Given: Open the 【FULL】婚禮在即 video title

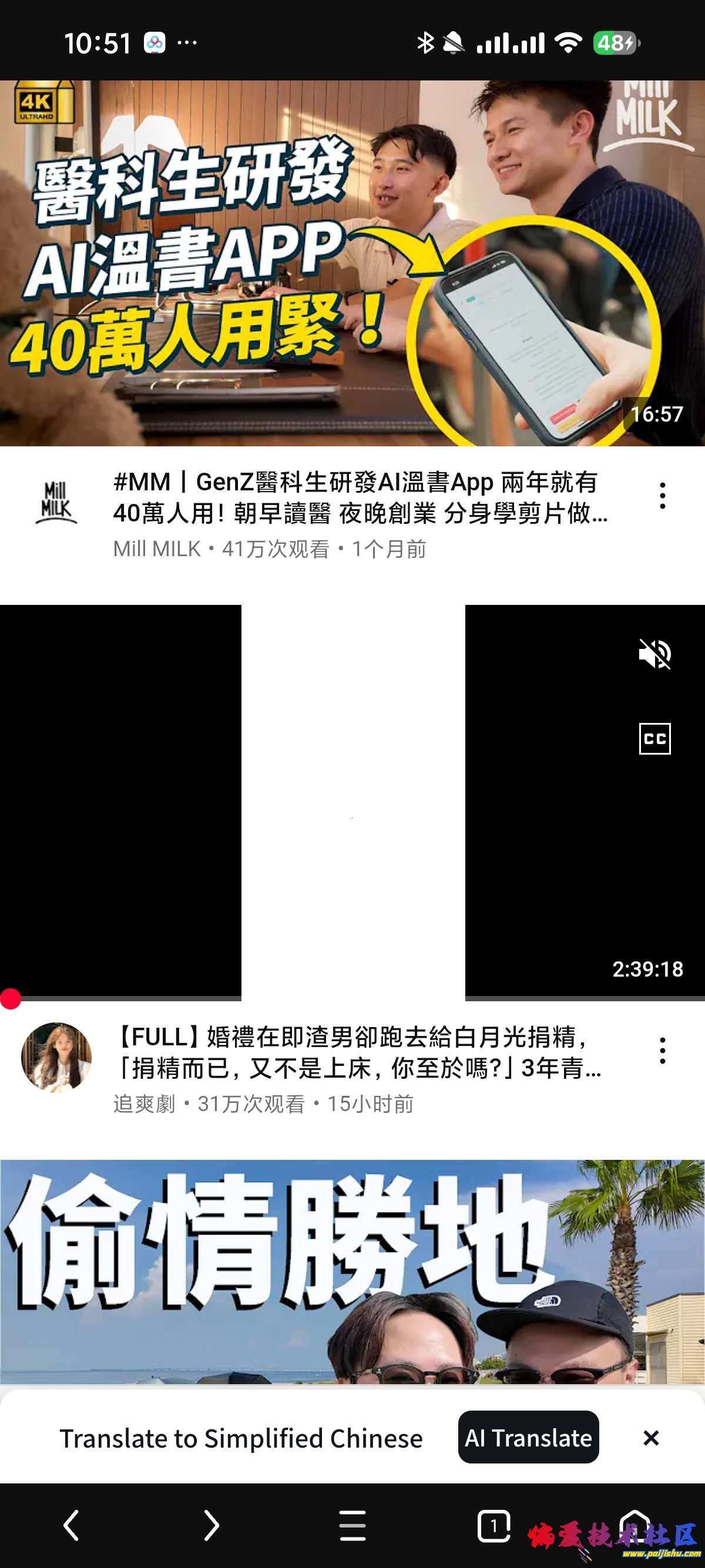Looking at the screenshot, I should pos(356,1052).
